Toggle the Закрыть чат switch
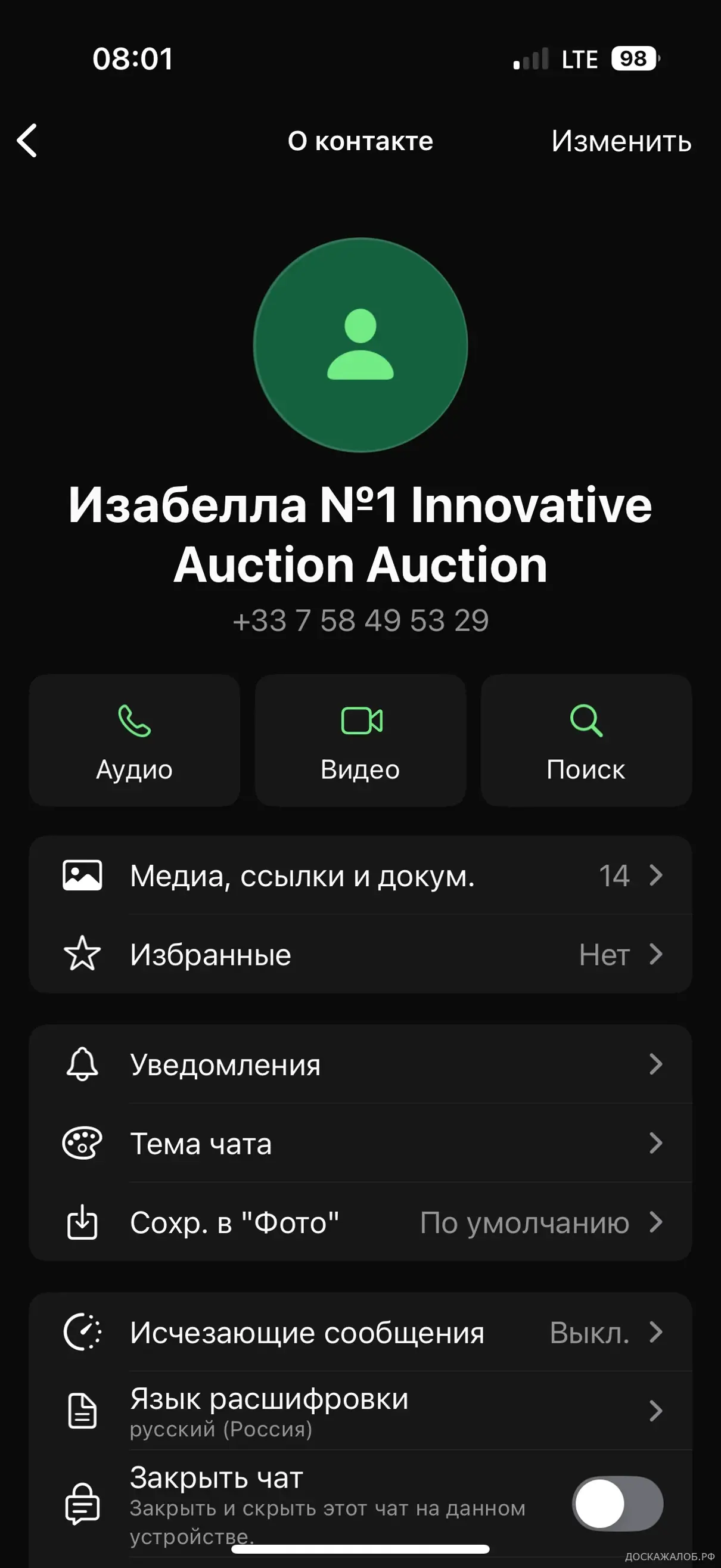The width and height of the screenshot is (721, 1568). (617, 1503)
